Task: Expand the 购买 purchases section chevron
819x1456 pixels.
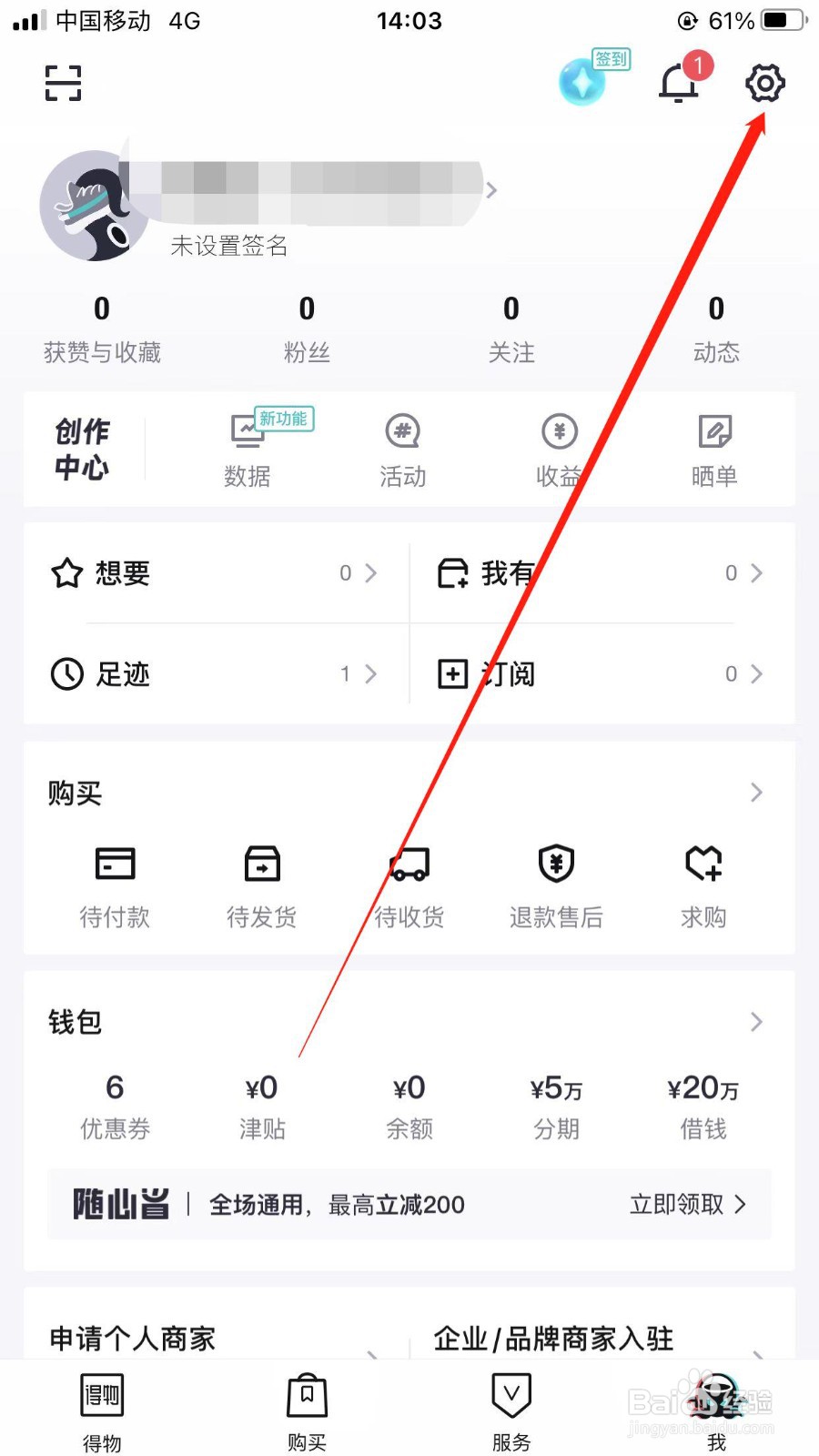Action: click(x=756, y=793)
